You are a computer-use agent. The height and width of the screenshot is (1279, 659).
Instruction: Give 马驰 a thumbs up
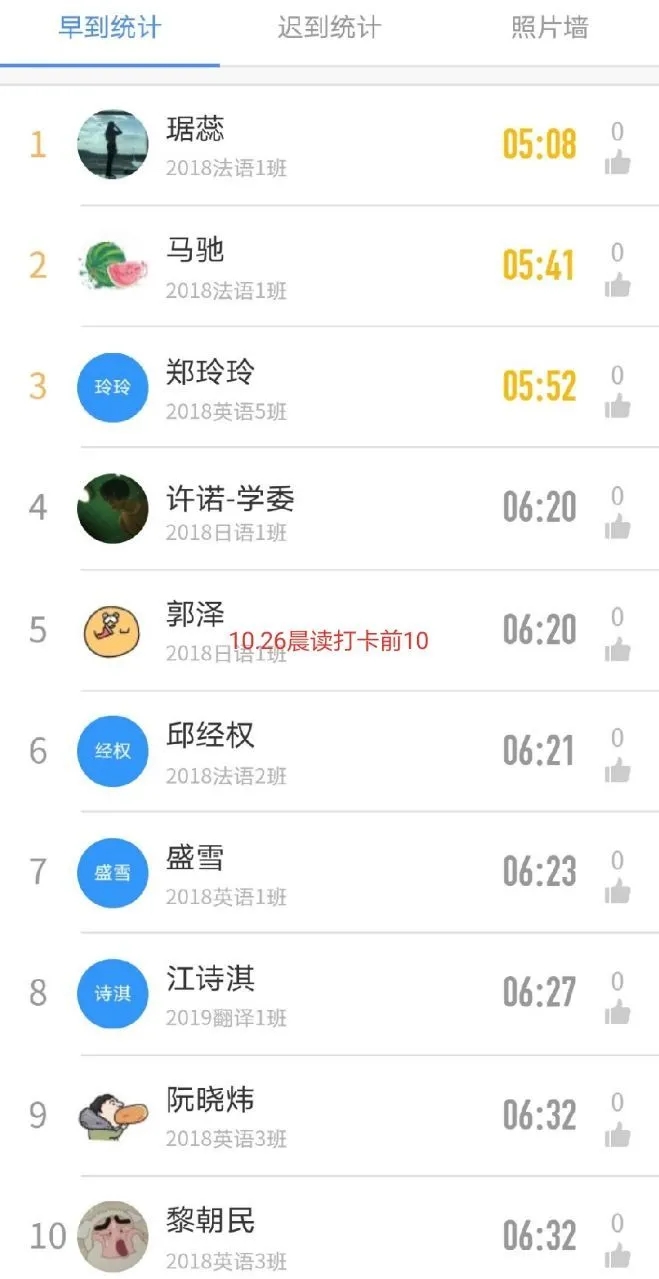618,284
